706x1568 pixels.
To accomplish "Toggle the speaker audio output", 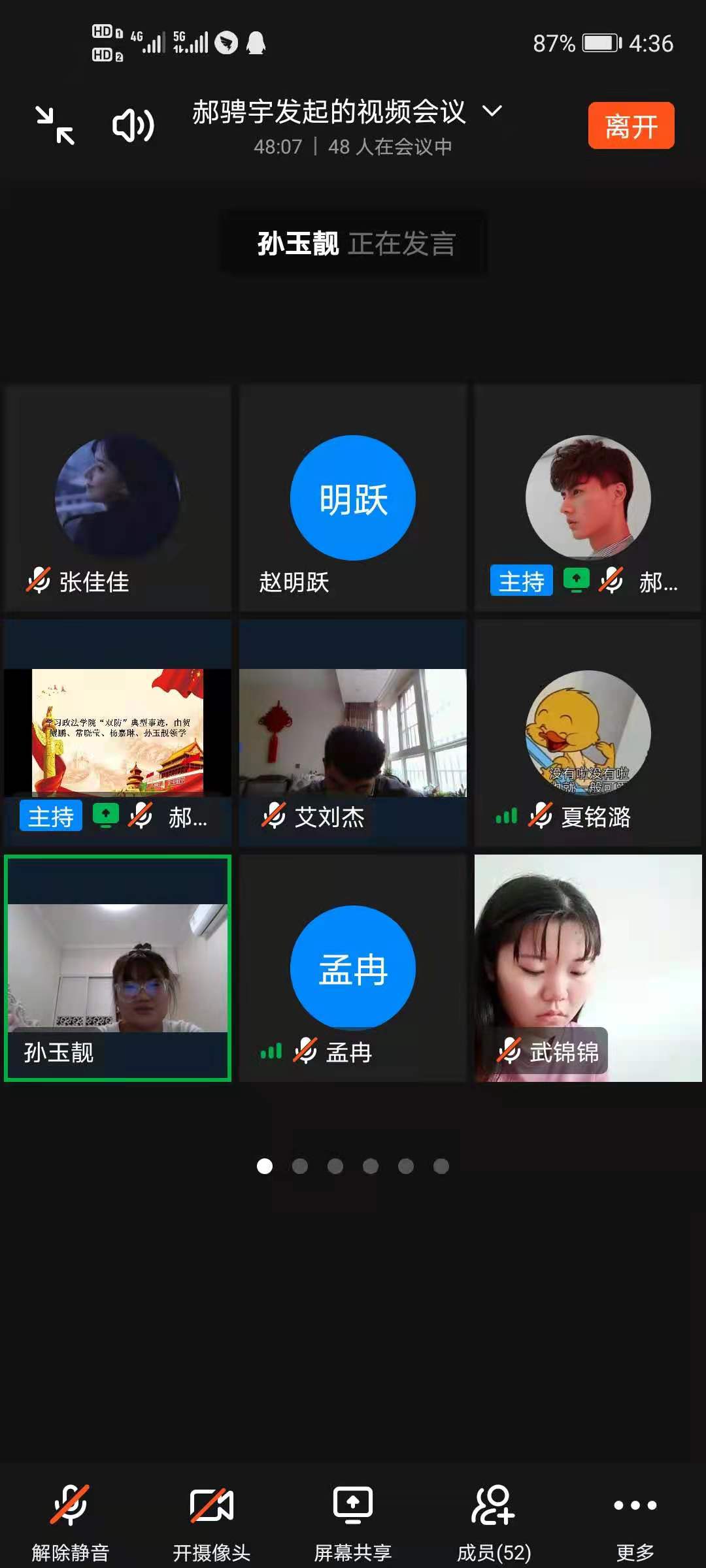I will coord(133,125).
